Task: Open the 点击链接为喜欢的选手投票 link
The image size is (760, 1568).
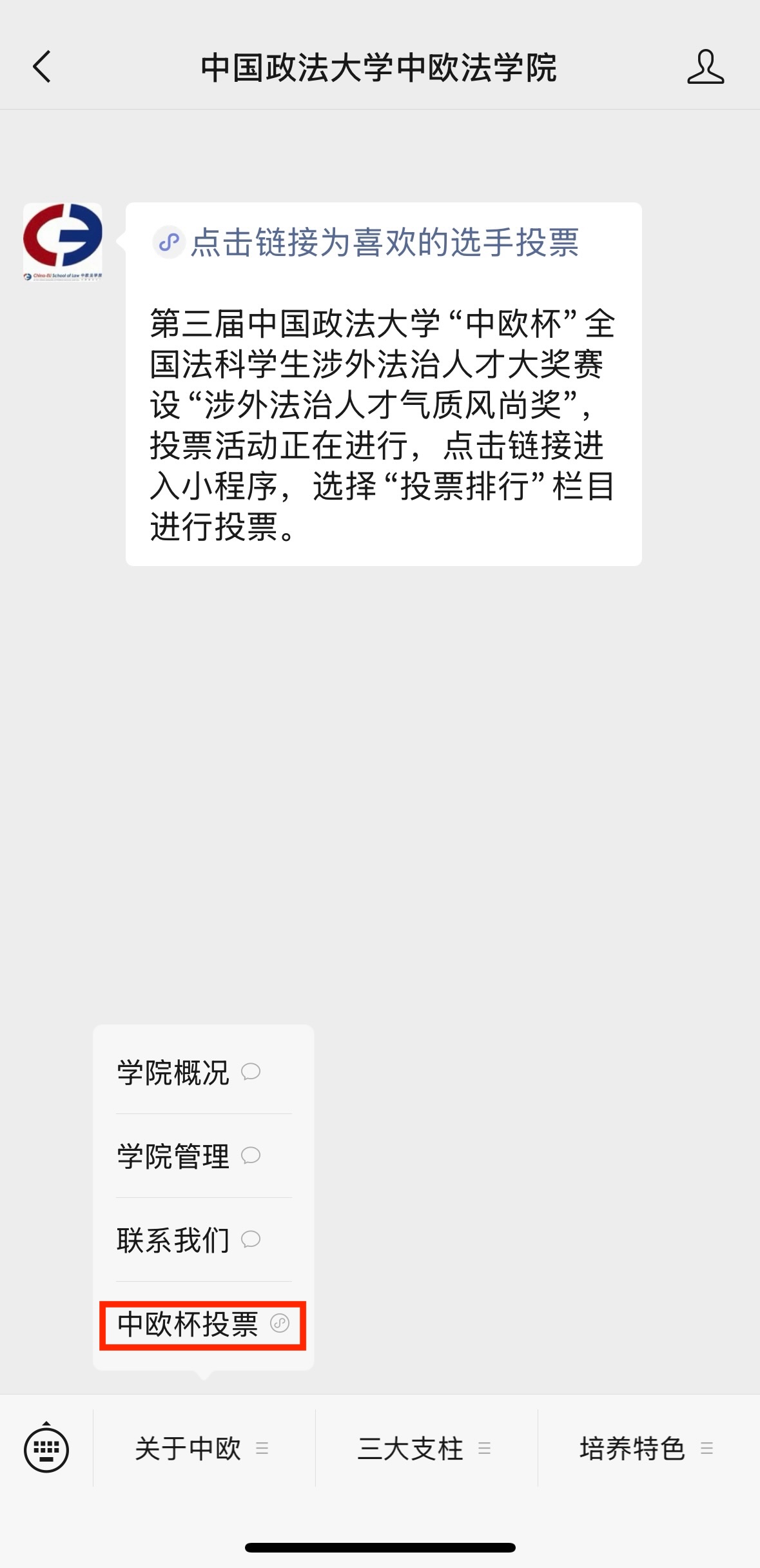Action: click(x=366, y=242)
